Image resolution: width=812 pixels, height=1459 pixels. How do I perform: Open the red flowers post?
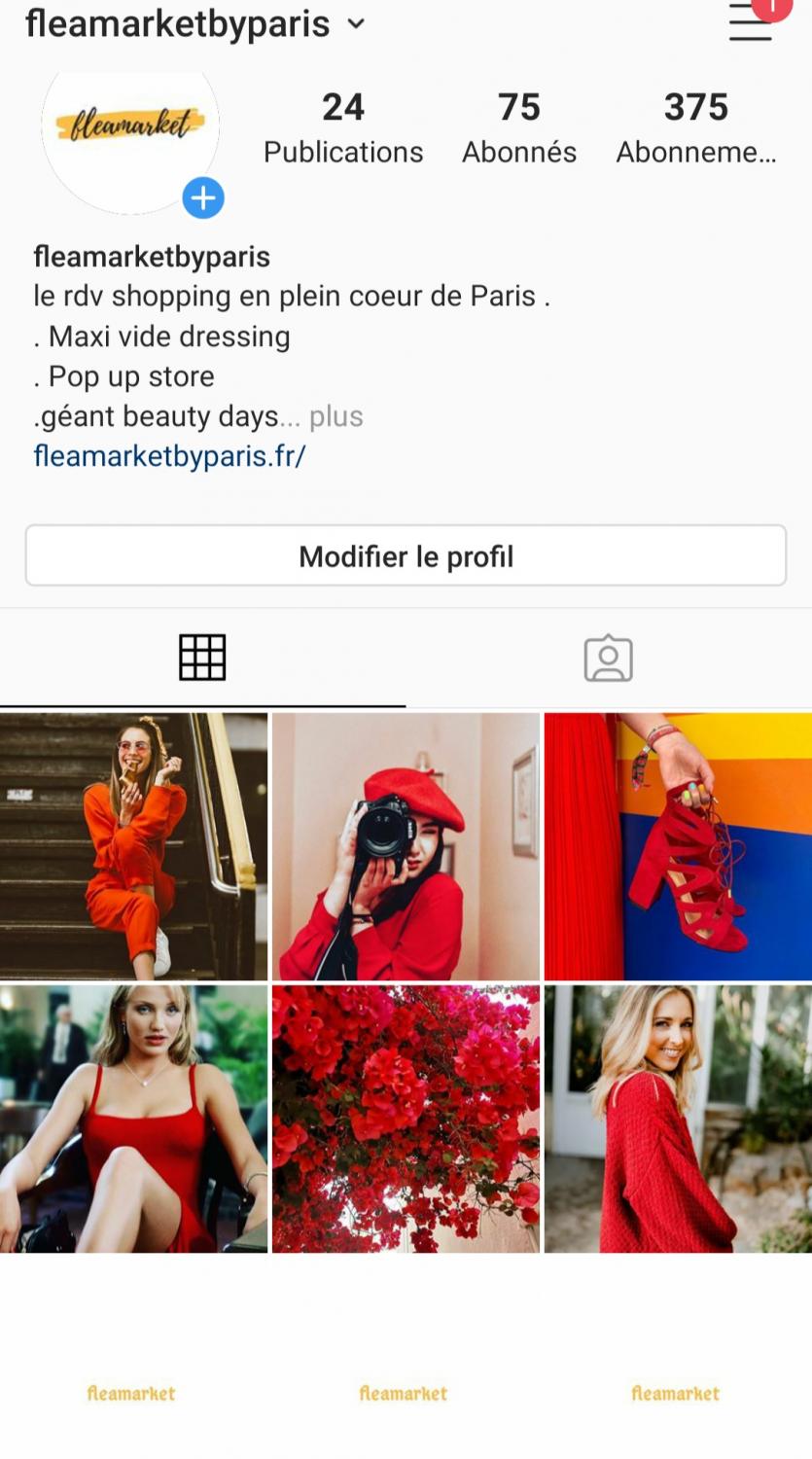tap(406, 1119)
